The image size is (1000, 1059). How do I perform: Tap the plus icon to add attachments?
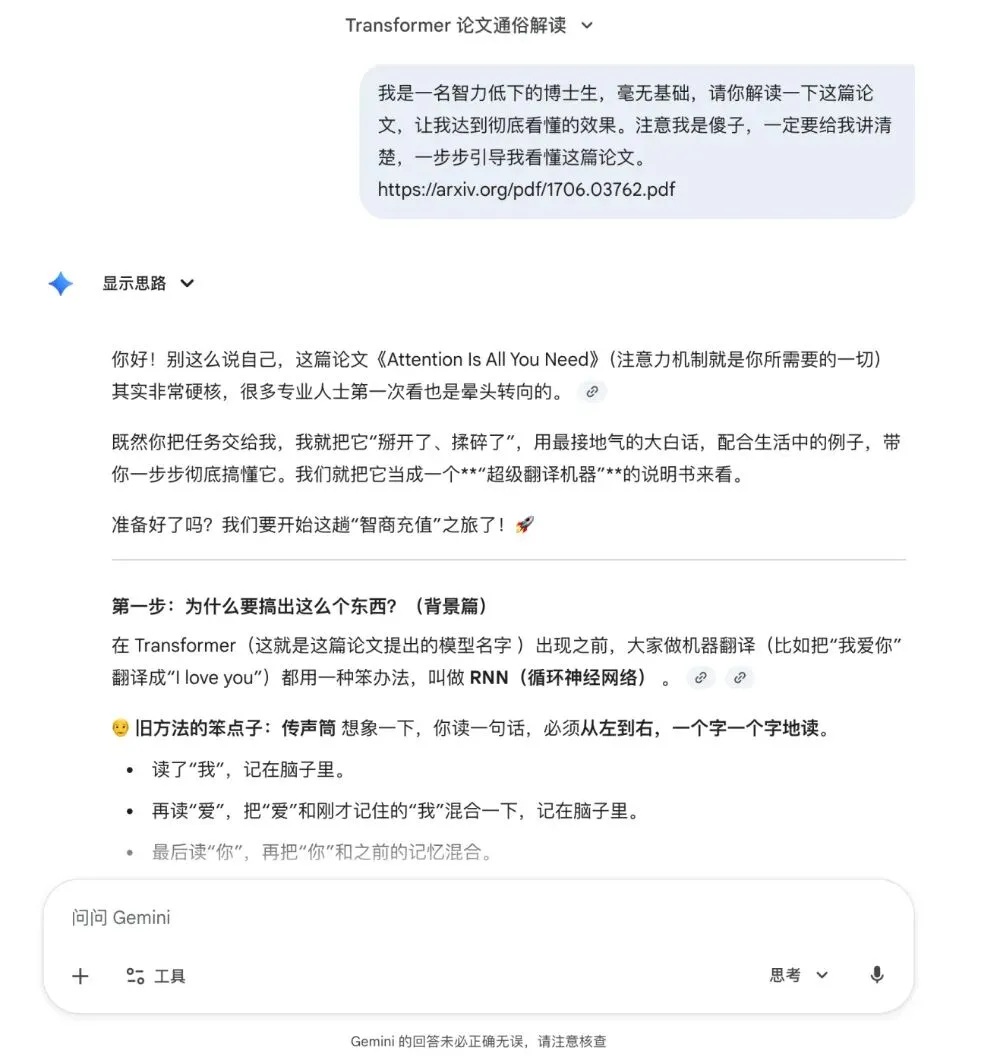[x=81, y=976]
